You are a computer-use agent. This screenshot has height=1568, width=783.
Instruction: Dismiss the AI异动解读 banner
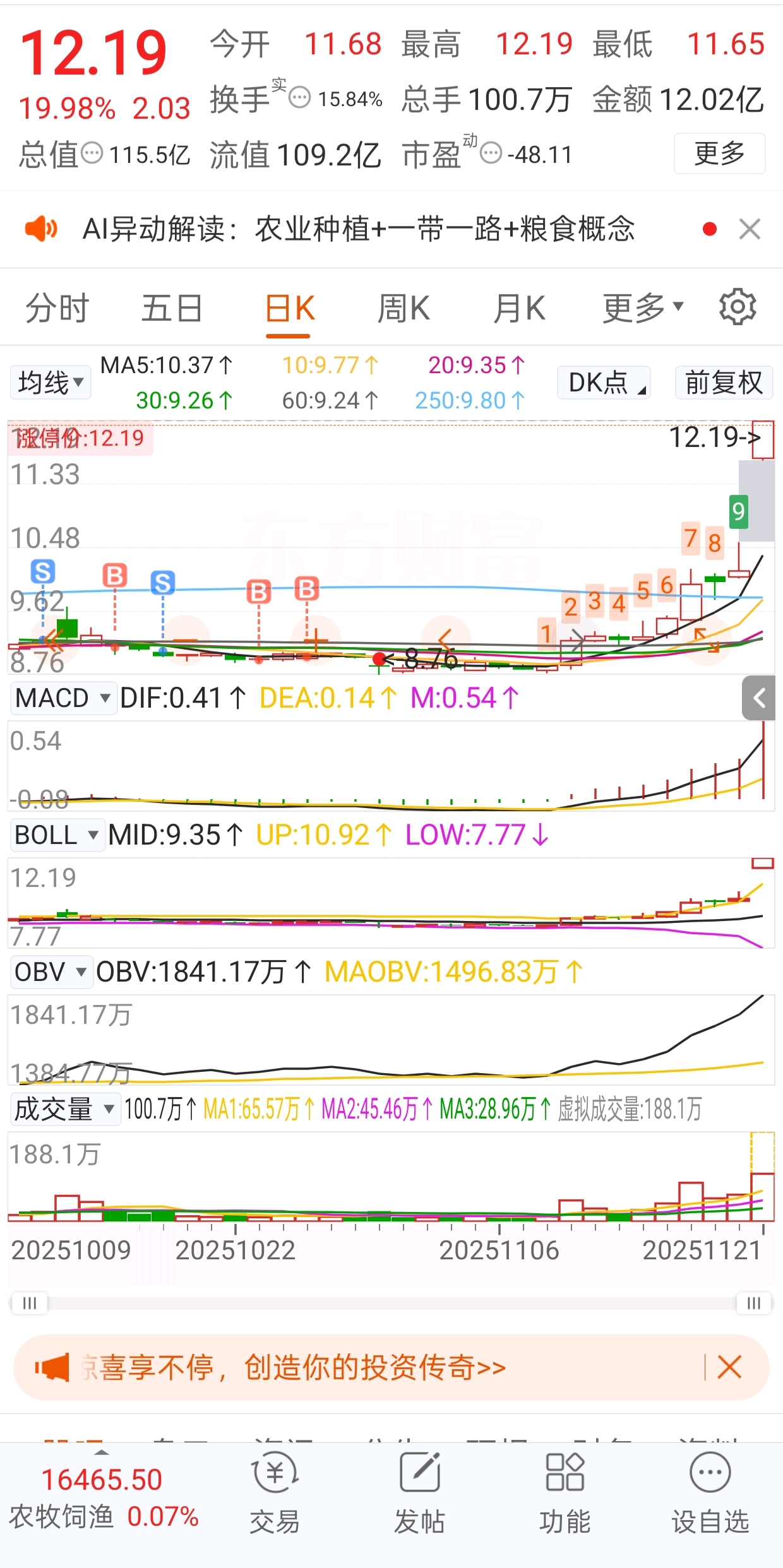(750, 229)
